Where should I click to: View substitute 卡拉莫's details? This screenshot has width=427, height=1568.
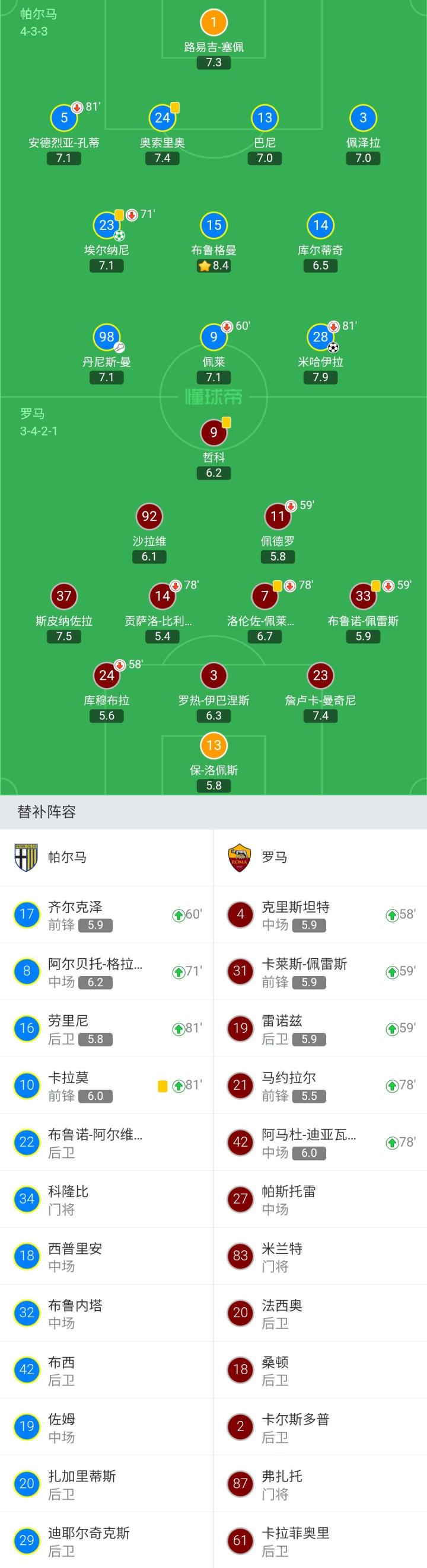pos(107,1086)
